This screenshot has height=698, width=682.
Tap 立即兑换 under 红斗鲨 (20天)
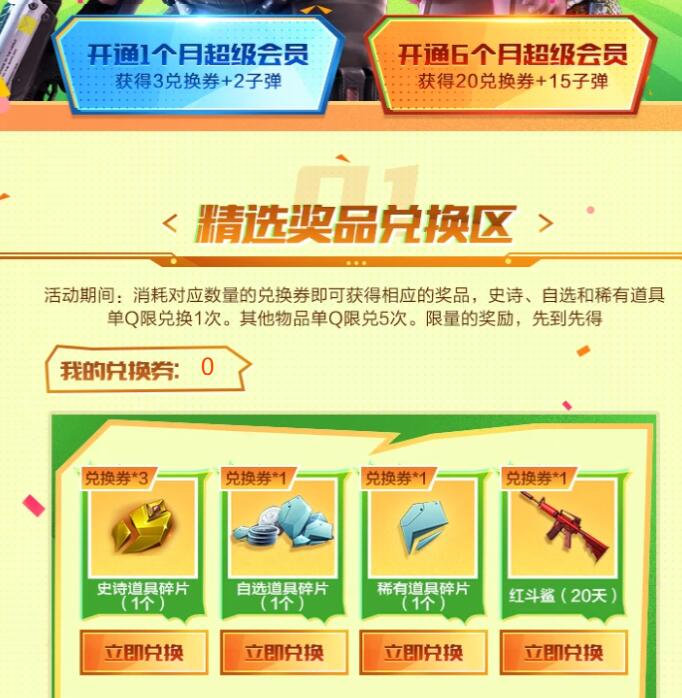click(x=565, y=653)
